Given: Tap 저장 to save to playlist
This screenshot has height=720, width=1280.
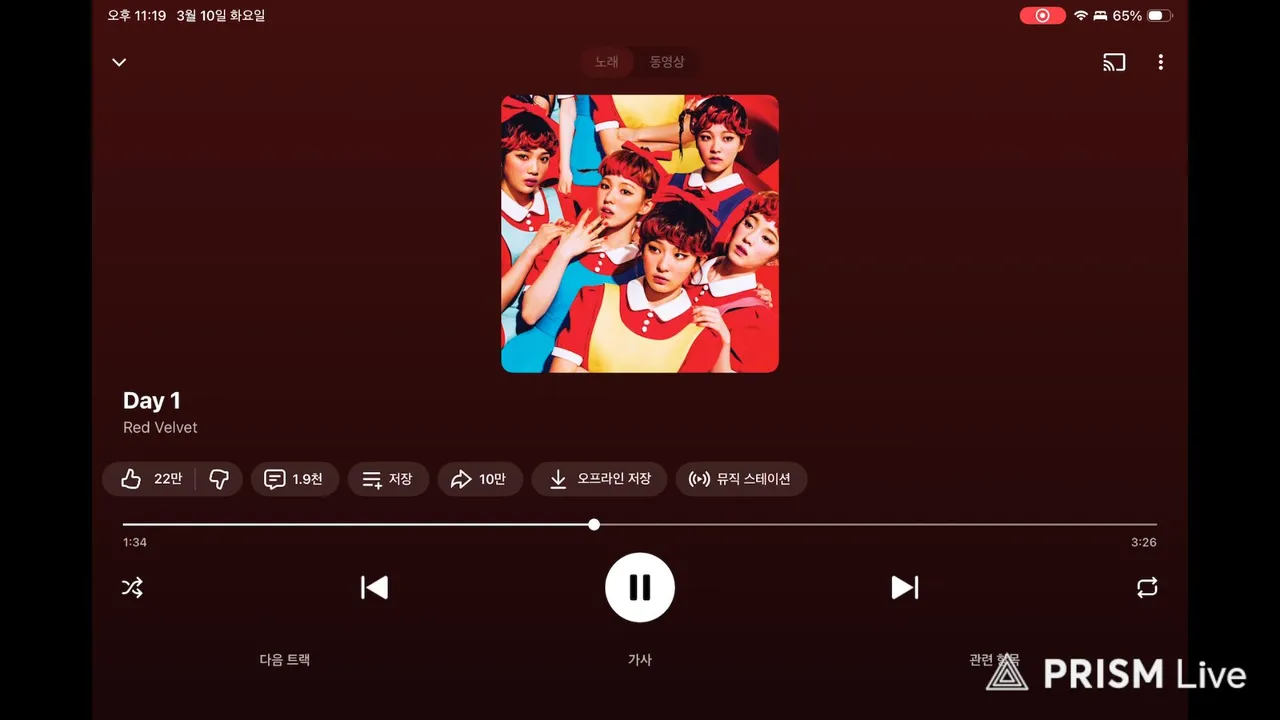Looking at the screenshot, I should [x=388, y=479].
